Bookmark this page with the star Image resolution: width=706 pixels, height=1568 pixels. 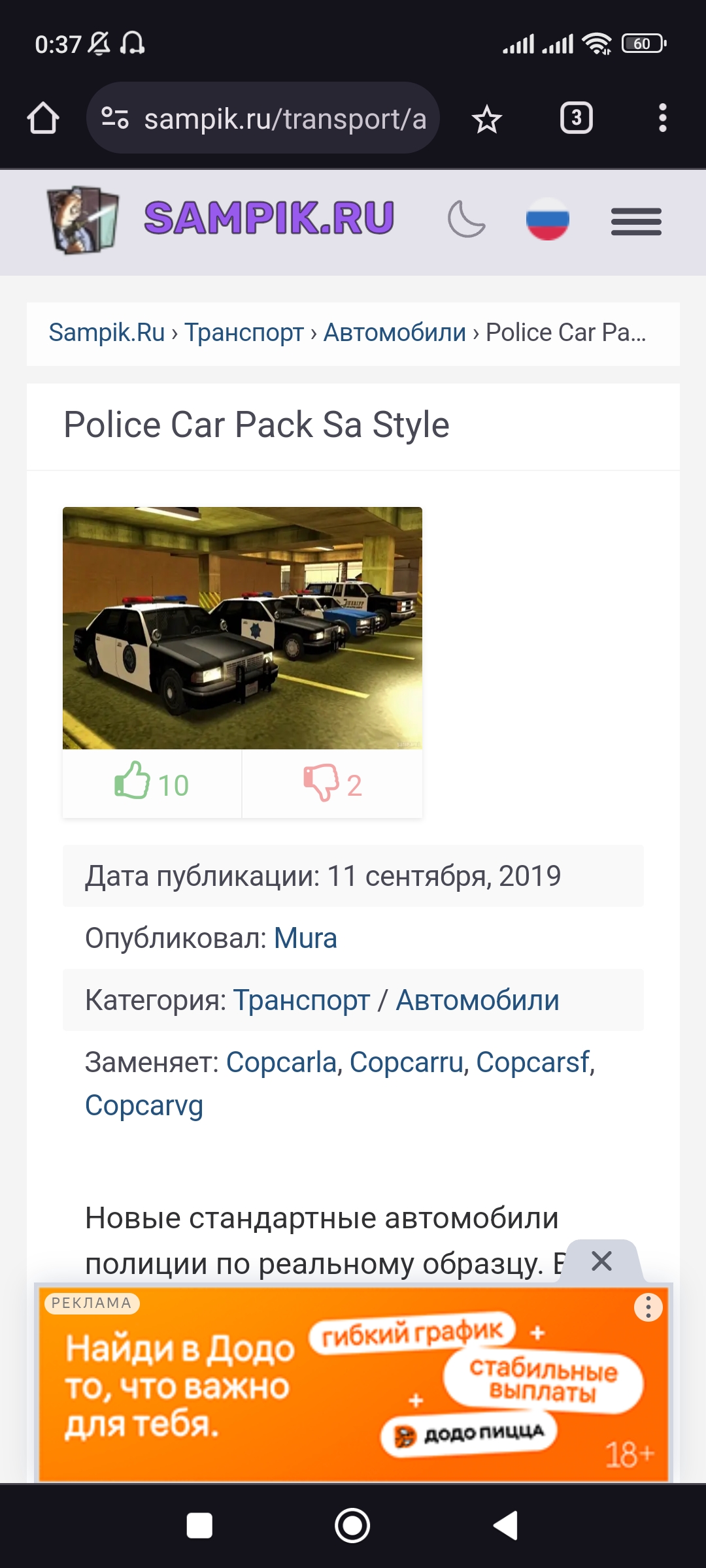487,119
